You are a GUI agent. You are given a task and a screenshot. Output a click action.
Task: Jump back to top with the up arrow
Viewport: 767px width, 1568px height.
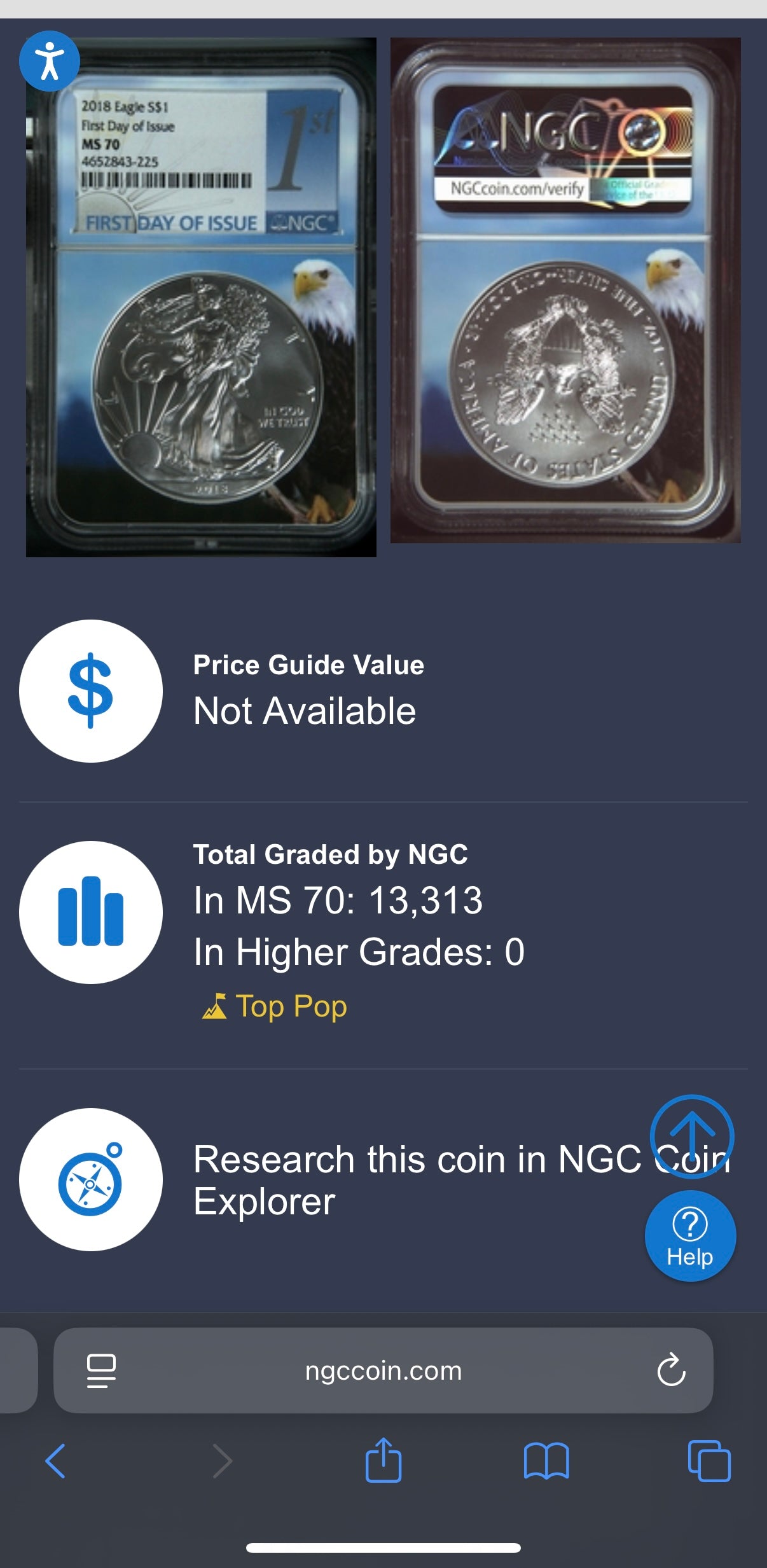pos(692,1136)
